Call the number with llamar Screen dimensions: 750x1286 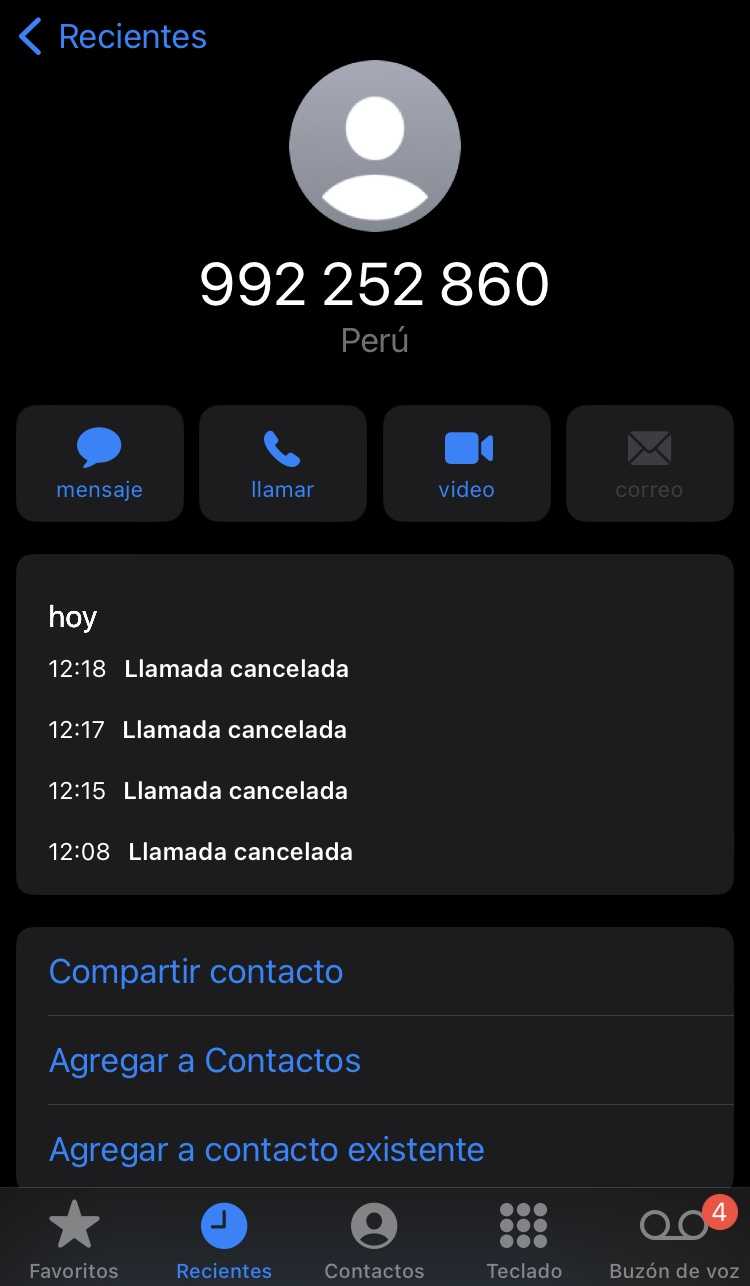click(283, 463)
